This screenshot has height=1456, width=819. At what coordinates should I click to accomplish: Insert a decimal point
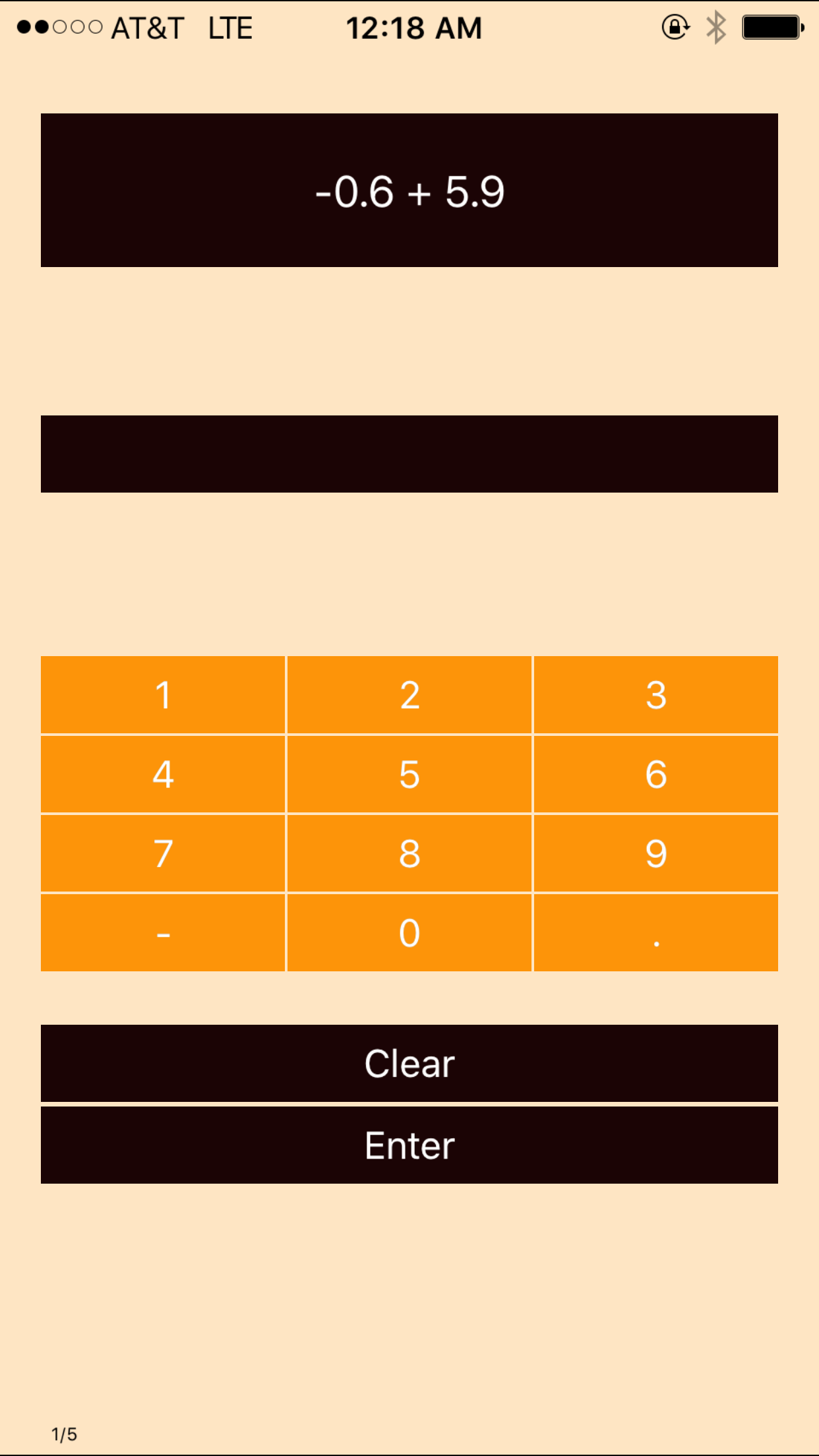tap(655, 932)
